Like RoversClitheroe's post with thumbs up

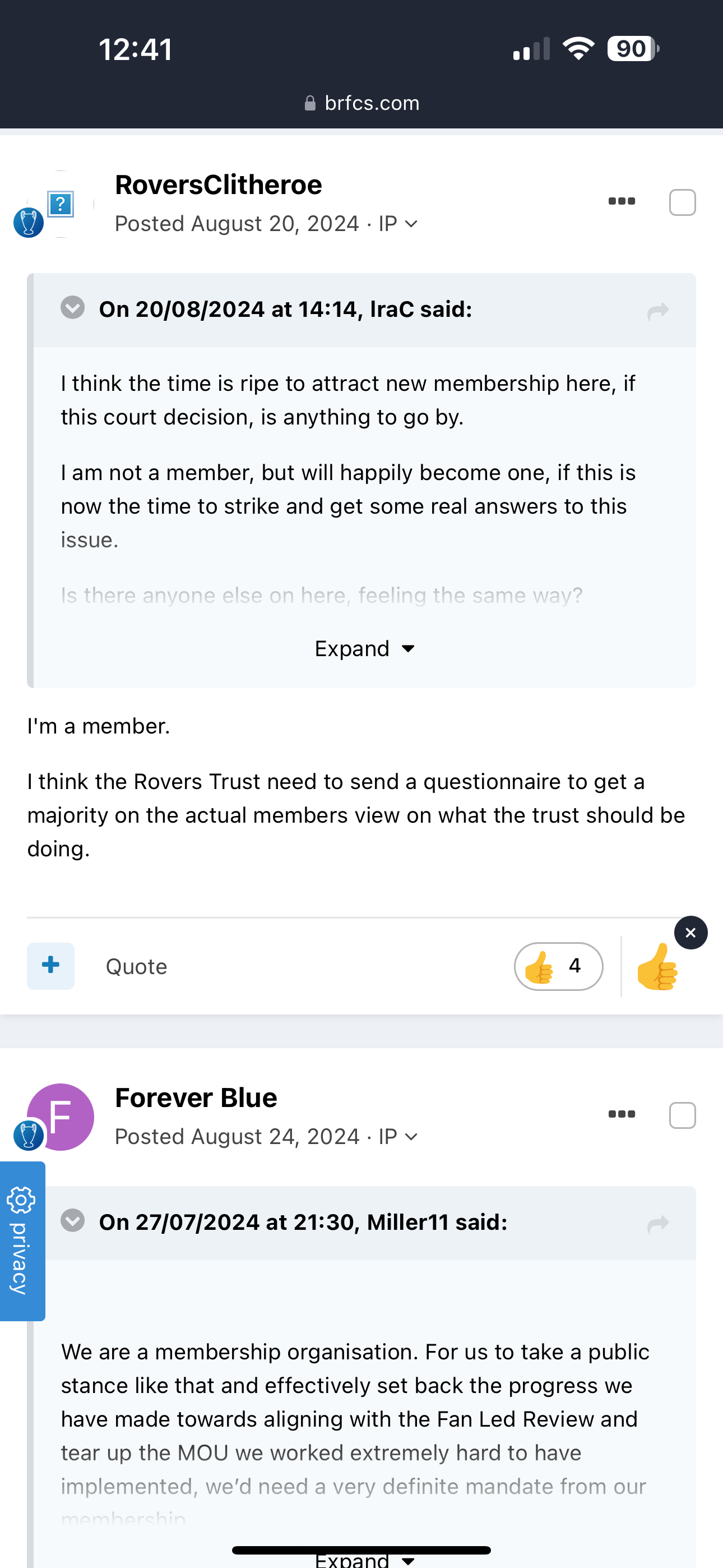coord(657,967)
